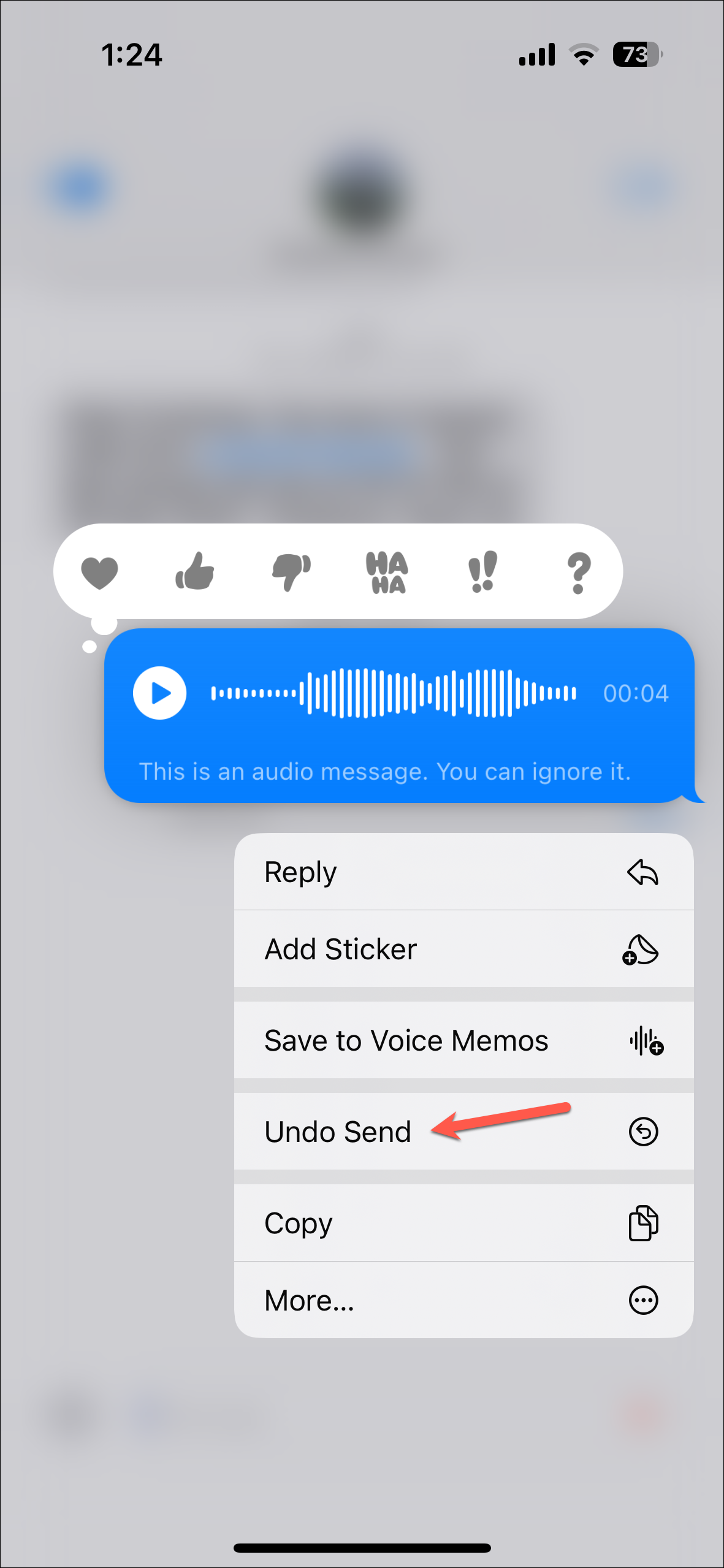Screen dimensions: 724x1568
Task: Select Reply from the context menu
Action: pyautogui.click(x=464, y=872)
